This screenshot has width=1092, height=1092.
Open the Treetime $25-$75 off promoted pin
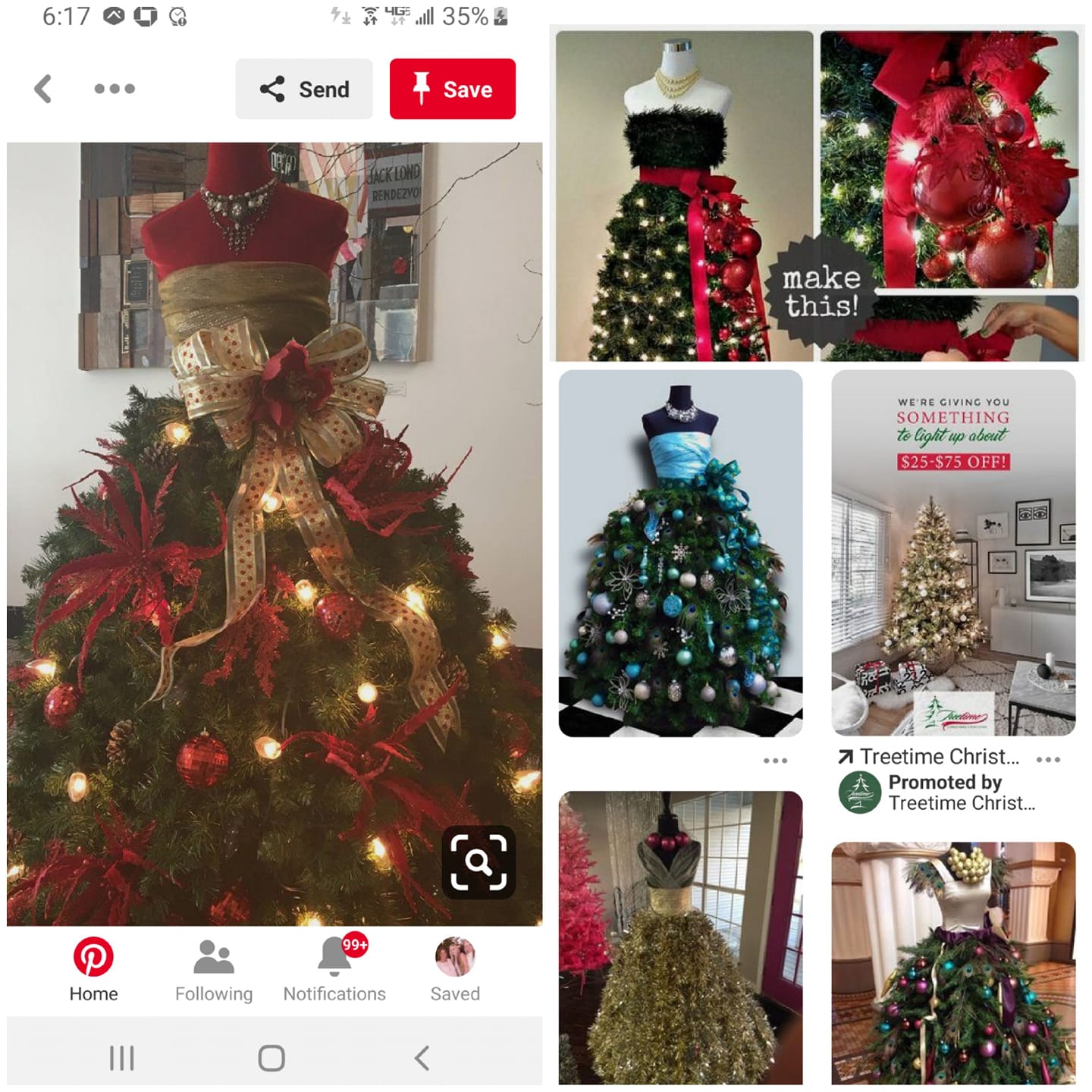[x=953, y=552]
